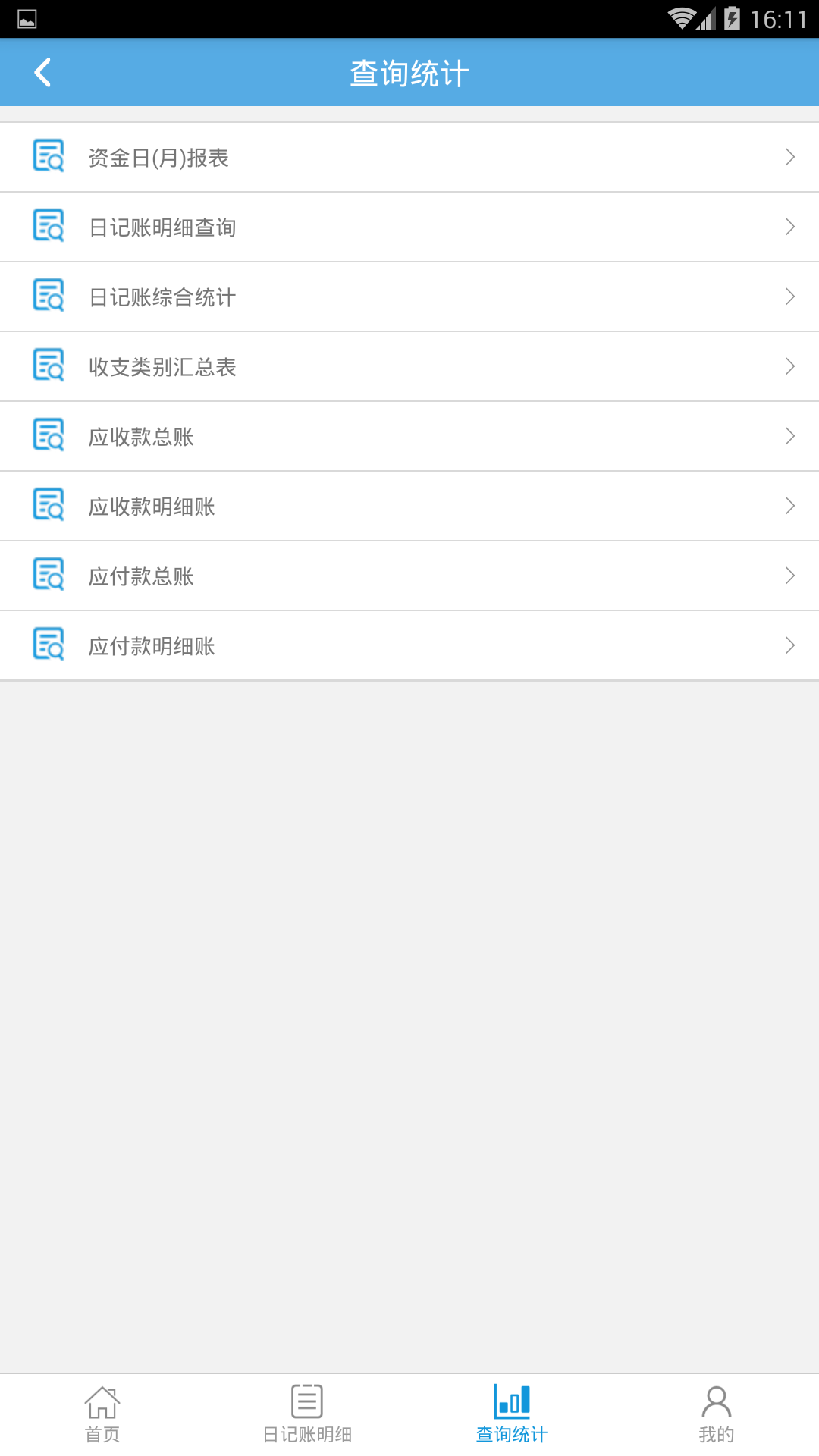Click the 资金日(月)报表 list icon
This screenshot has width=819, height=1456.
[x=48, y=156]
